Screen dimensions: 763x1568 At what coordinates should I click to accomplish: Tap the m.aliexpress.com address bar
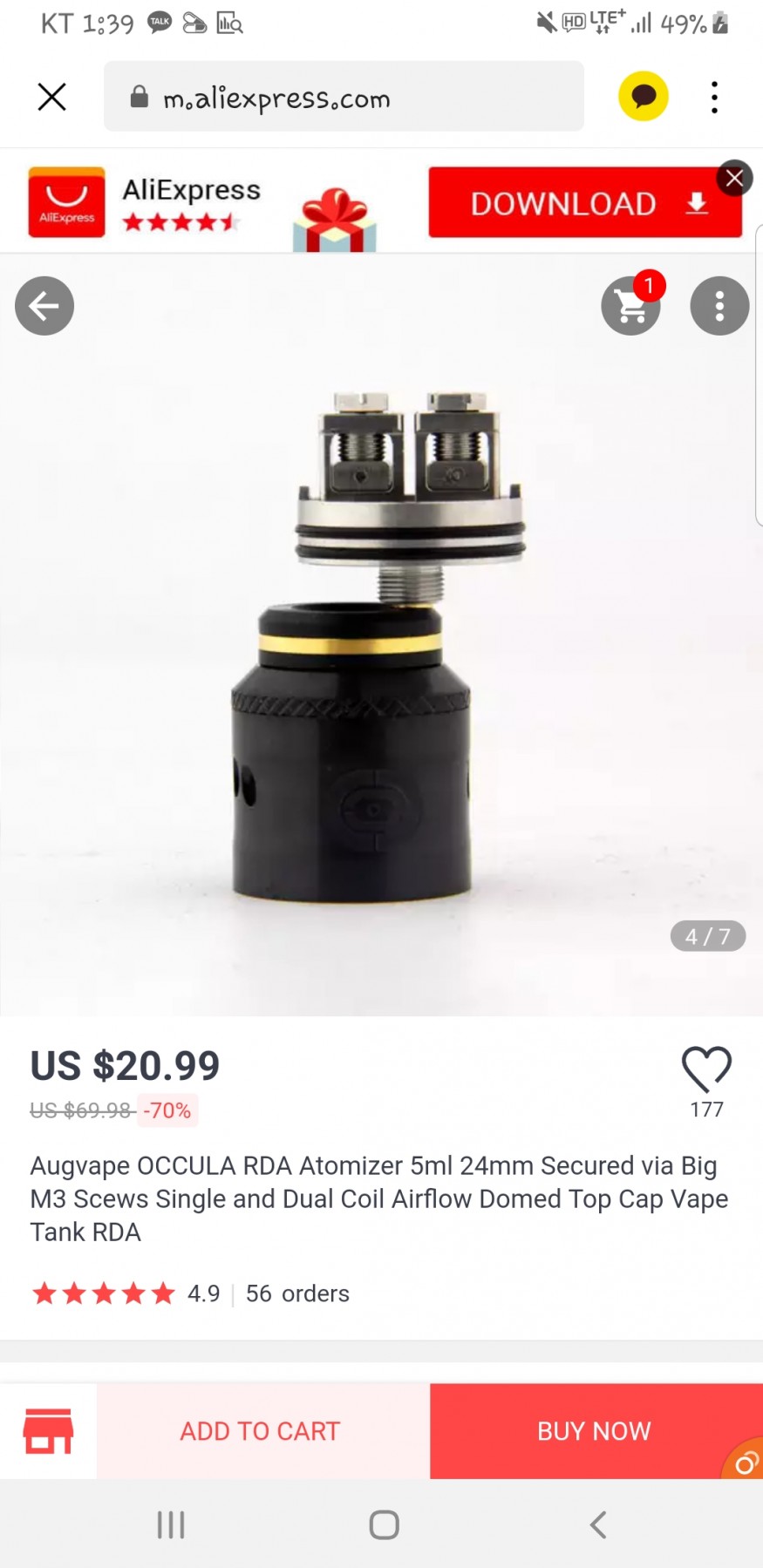pyautogui.click(x=344, y=97)
